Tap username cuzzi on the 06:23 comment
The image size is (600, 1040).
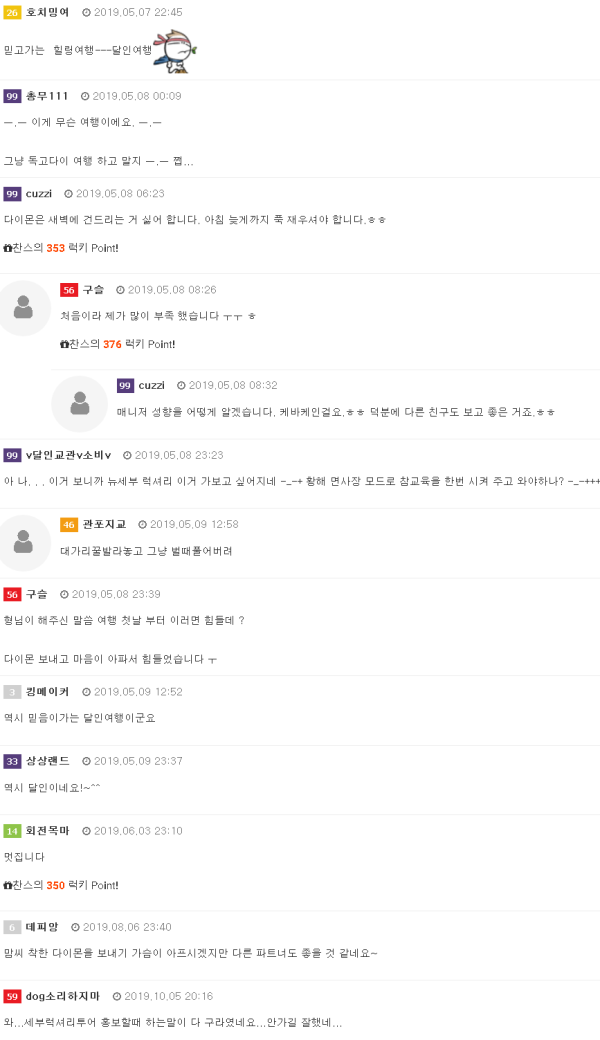tap(39, 193)
